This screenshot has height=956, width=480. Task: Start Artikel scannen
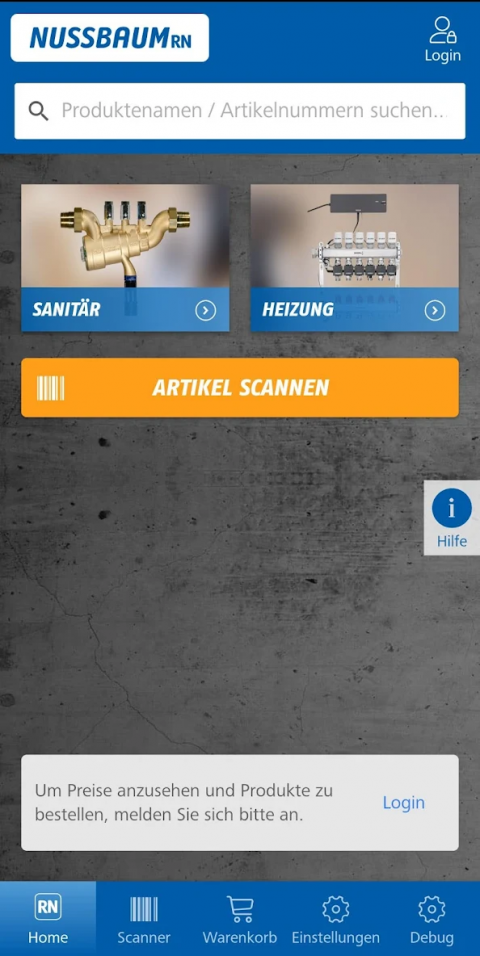[x=240, y=388]
